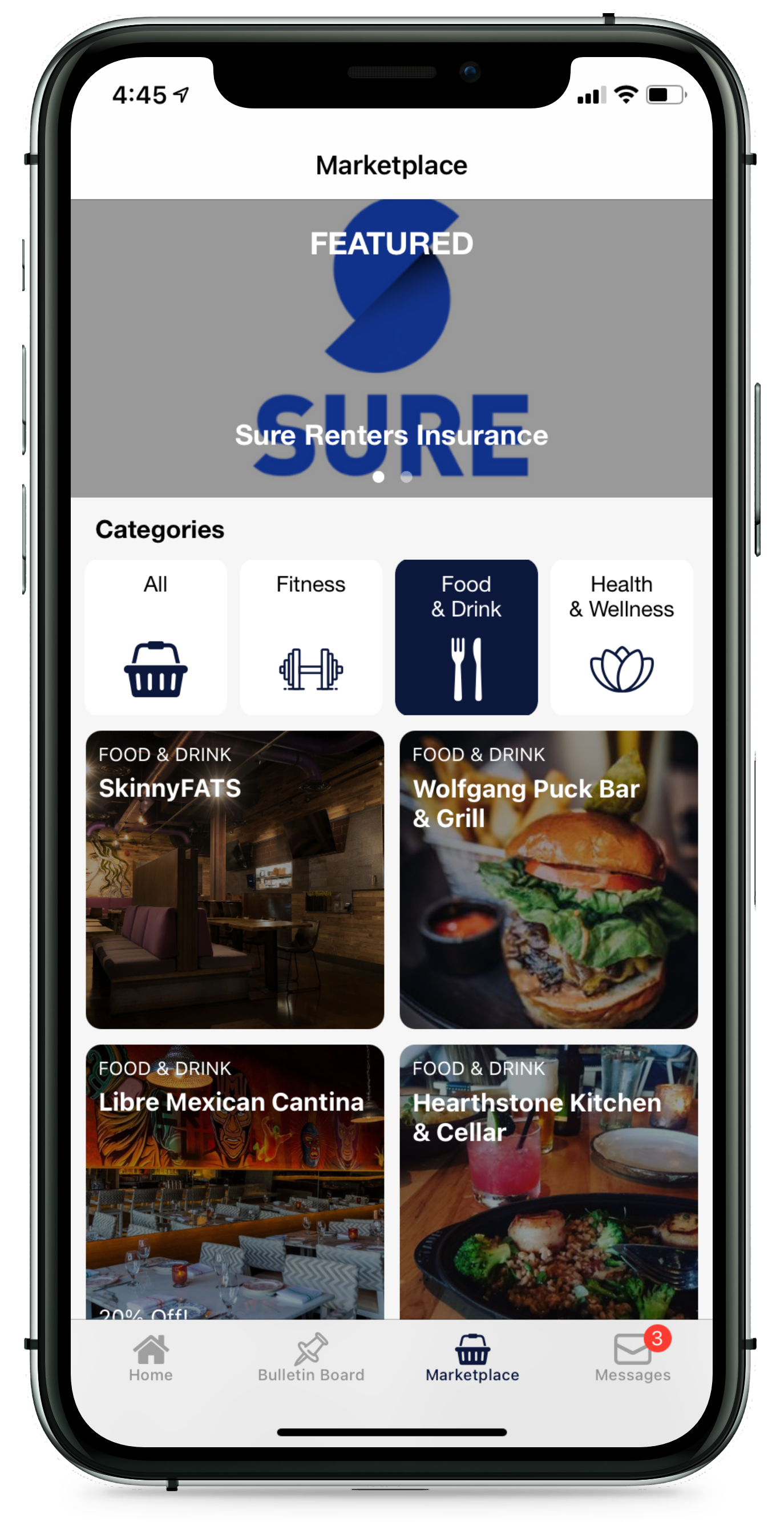Screen dimensions: 784x1522
Task: Go to the Home tab
Action: coord(151,1357)
